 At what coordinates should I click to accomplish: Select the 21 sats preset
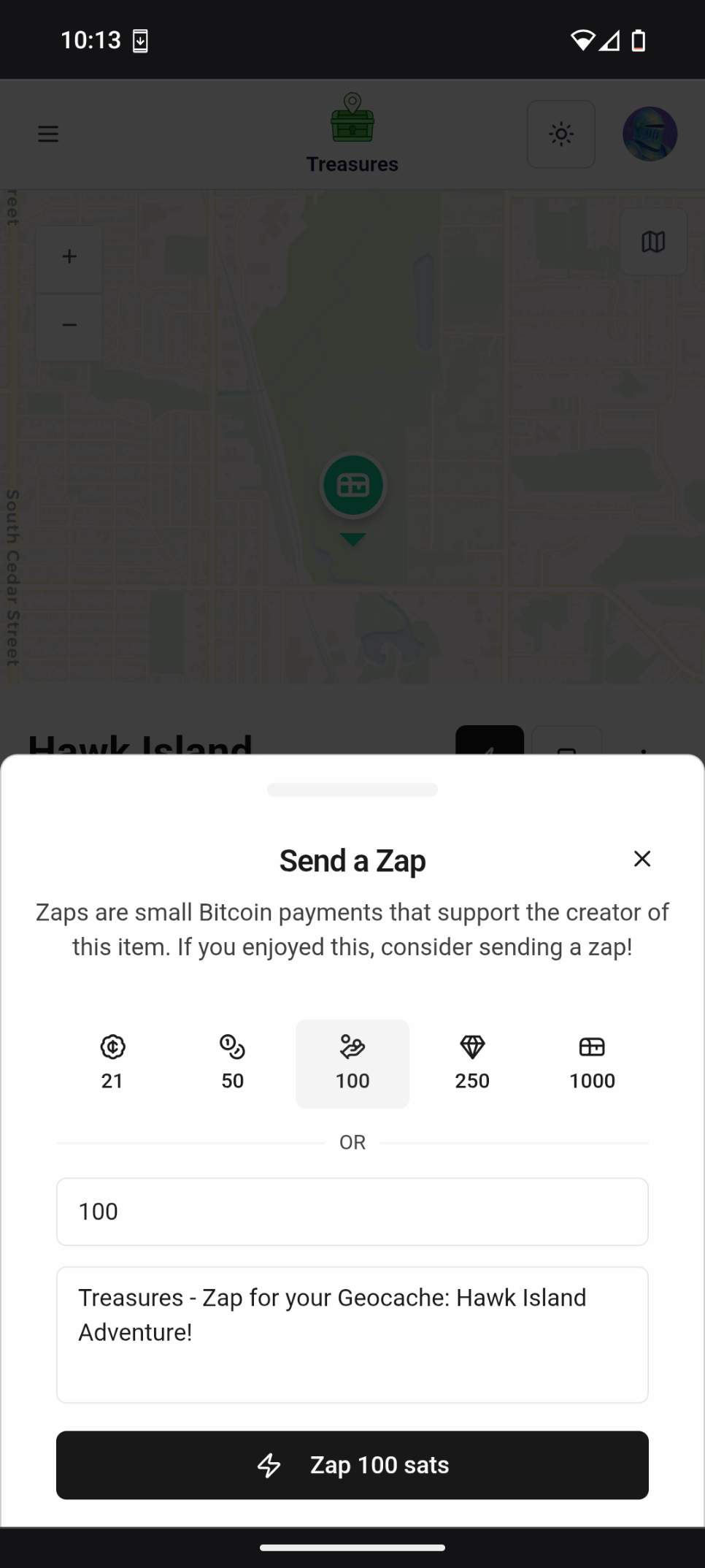112,1063
